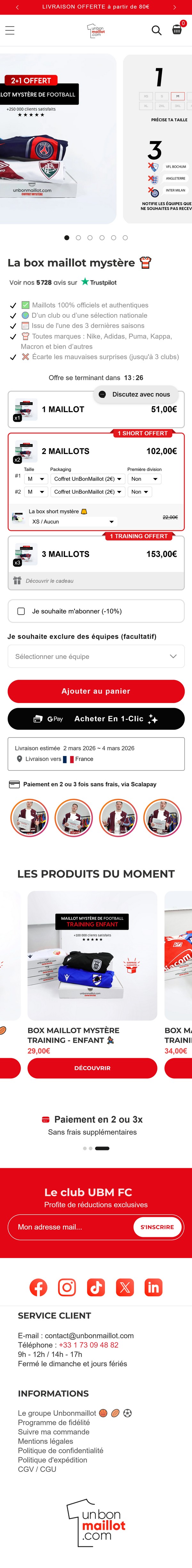192x1568 pixels.
Task: Select the 1 MAILLOT offer
Action: coord(96,410)
